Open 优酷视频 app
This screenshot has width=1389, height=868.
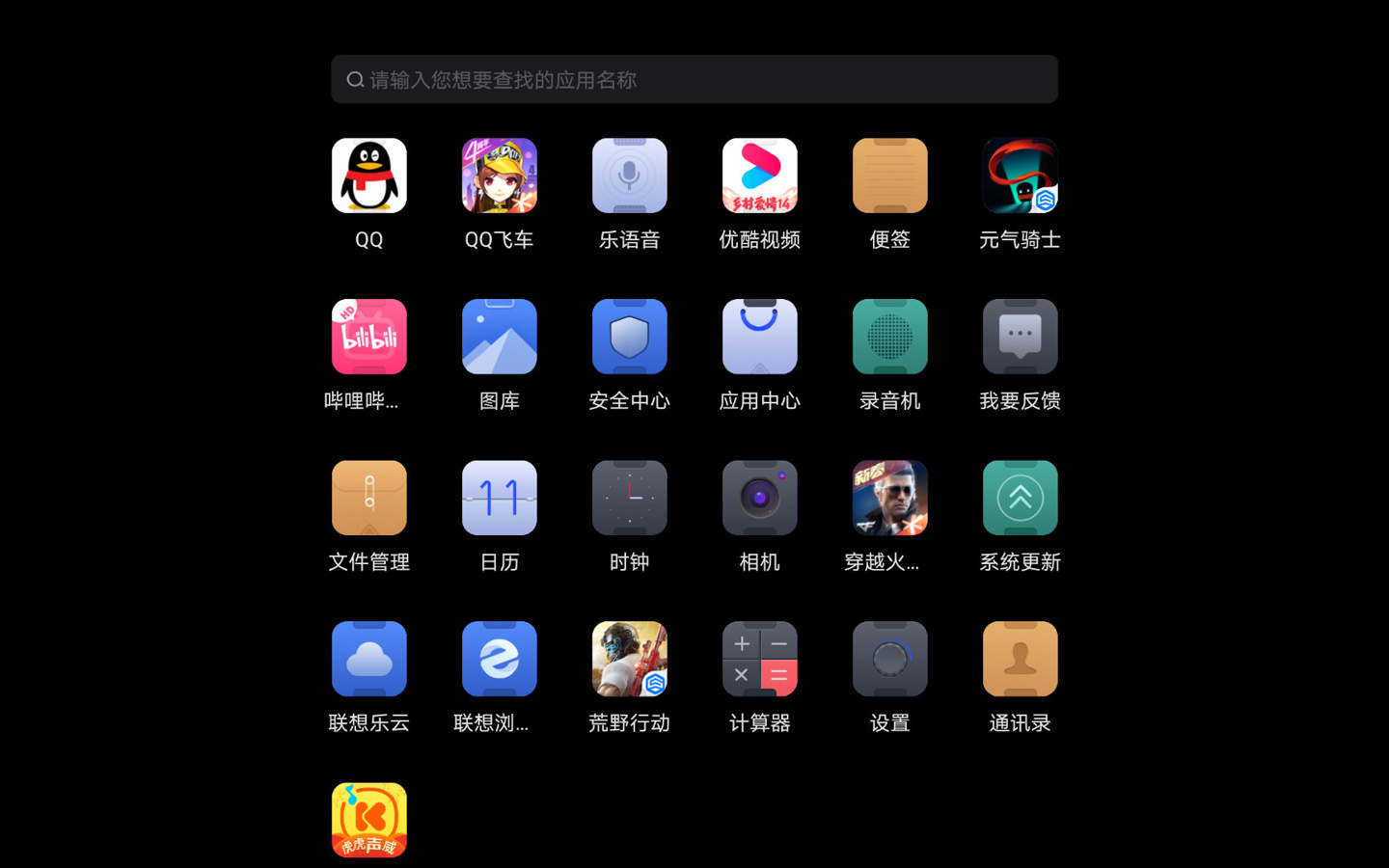(759, 176)
